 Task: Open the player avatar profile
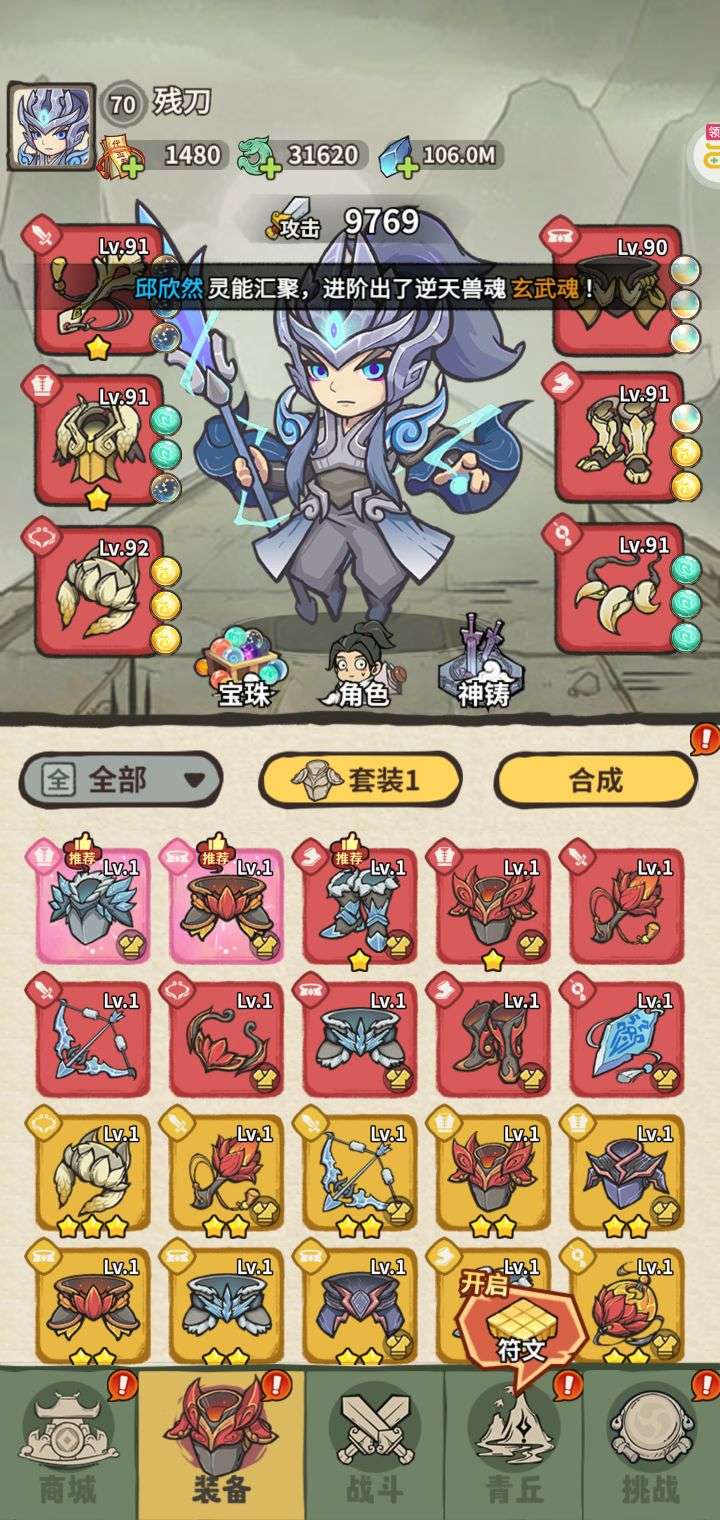(x=52, y=127)
